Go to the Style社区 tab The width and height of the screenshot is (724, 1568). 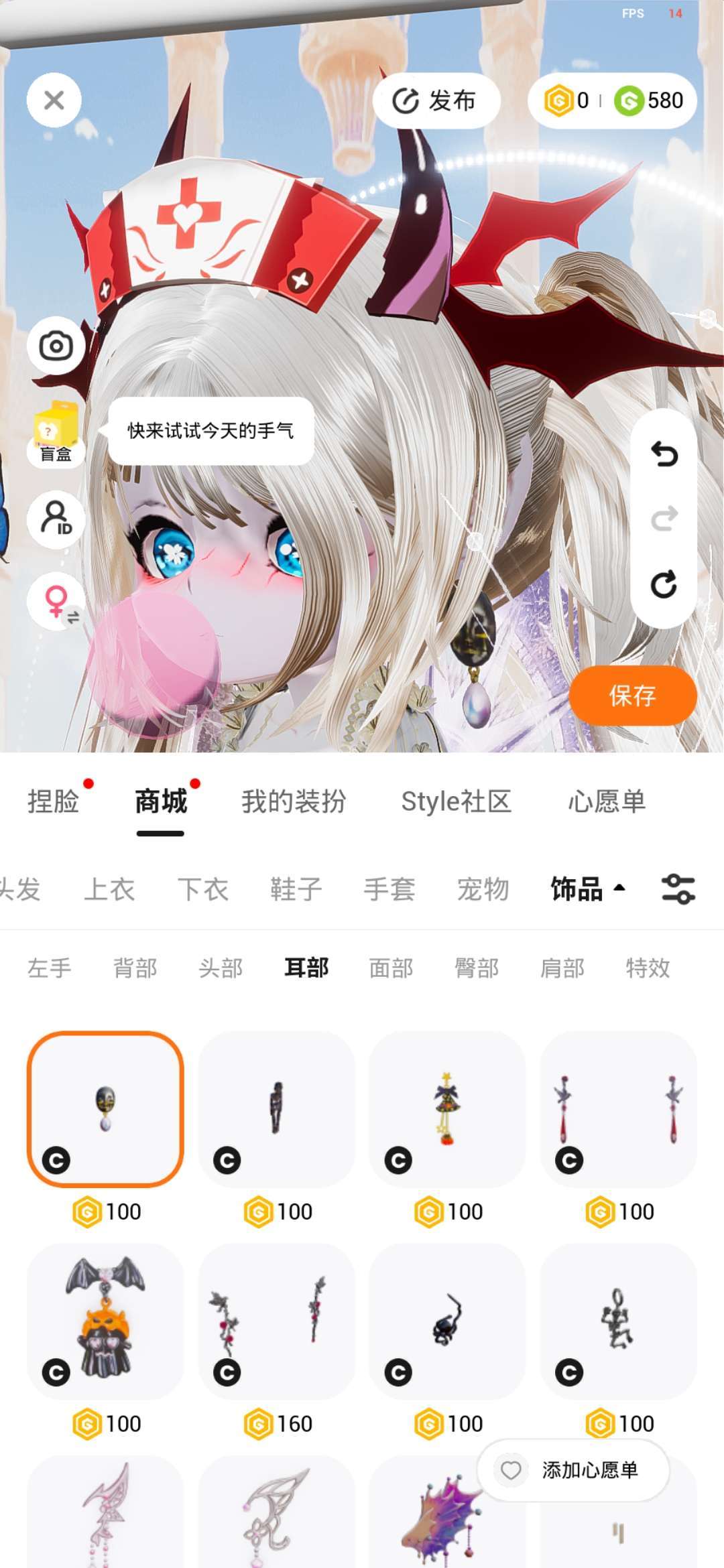click(x=456, y=801)
